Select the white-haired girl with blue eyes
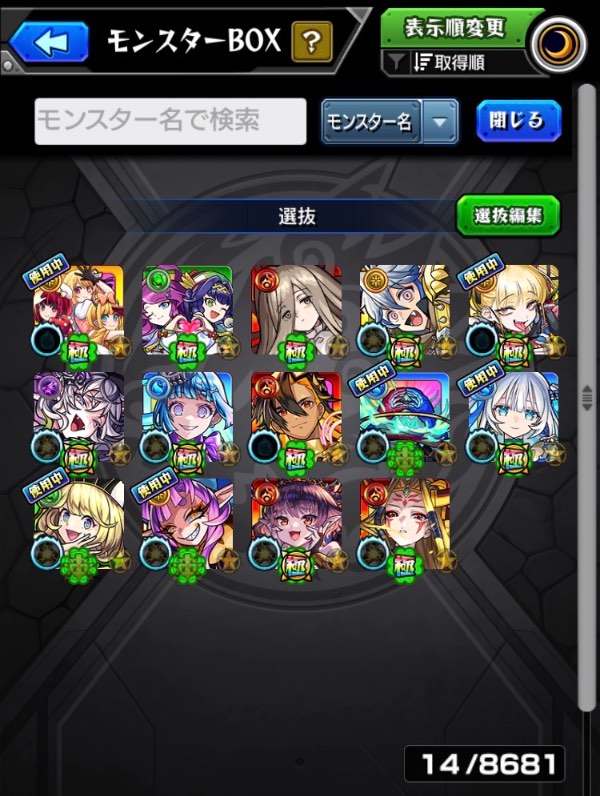 [513, 416]
